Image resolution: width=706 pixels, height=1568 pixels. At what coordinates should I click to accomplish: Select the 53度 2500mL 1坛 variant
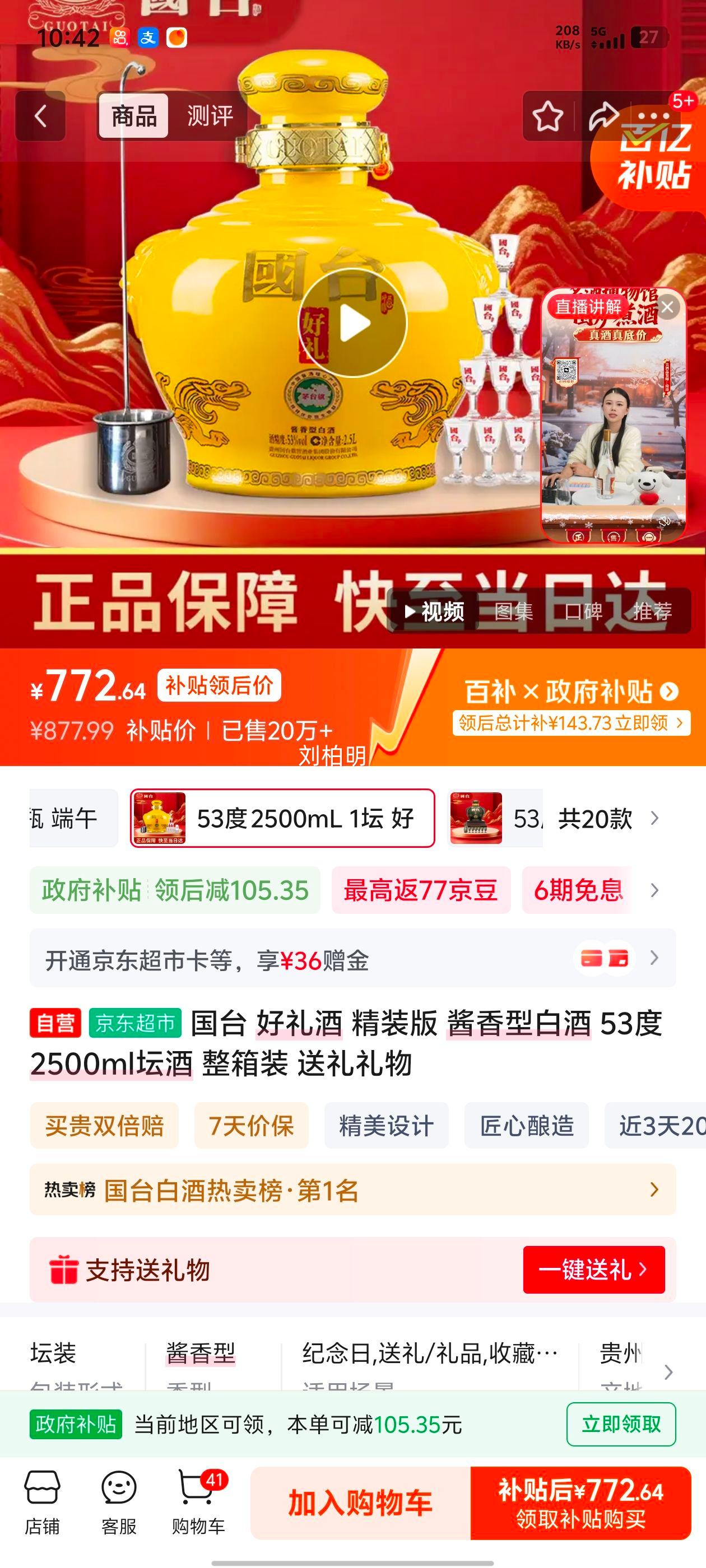click(x=280, y=819)
